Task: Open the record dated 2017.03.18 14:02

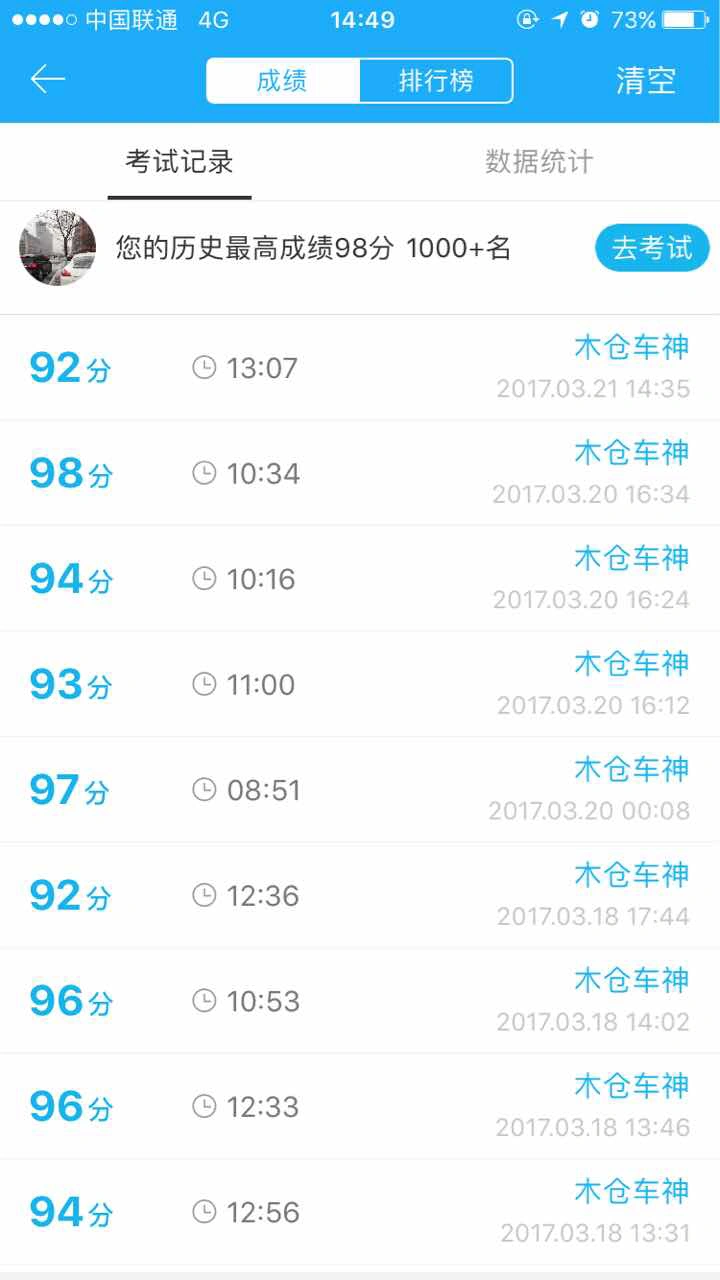Action: click(360, 1001)
